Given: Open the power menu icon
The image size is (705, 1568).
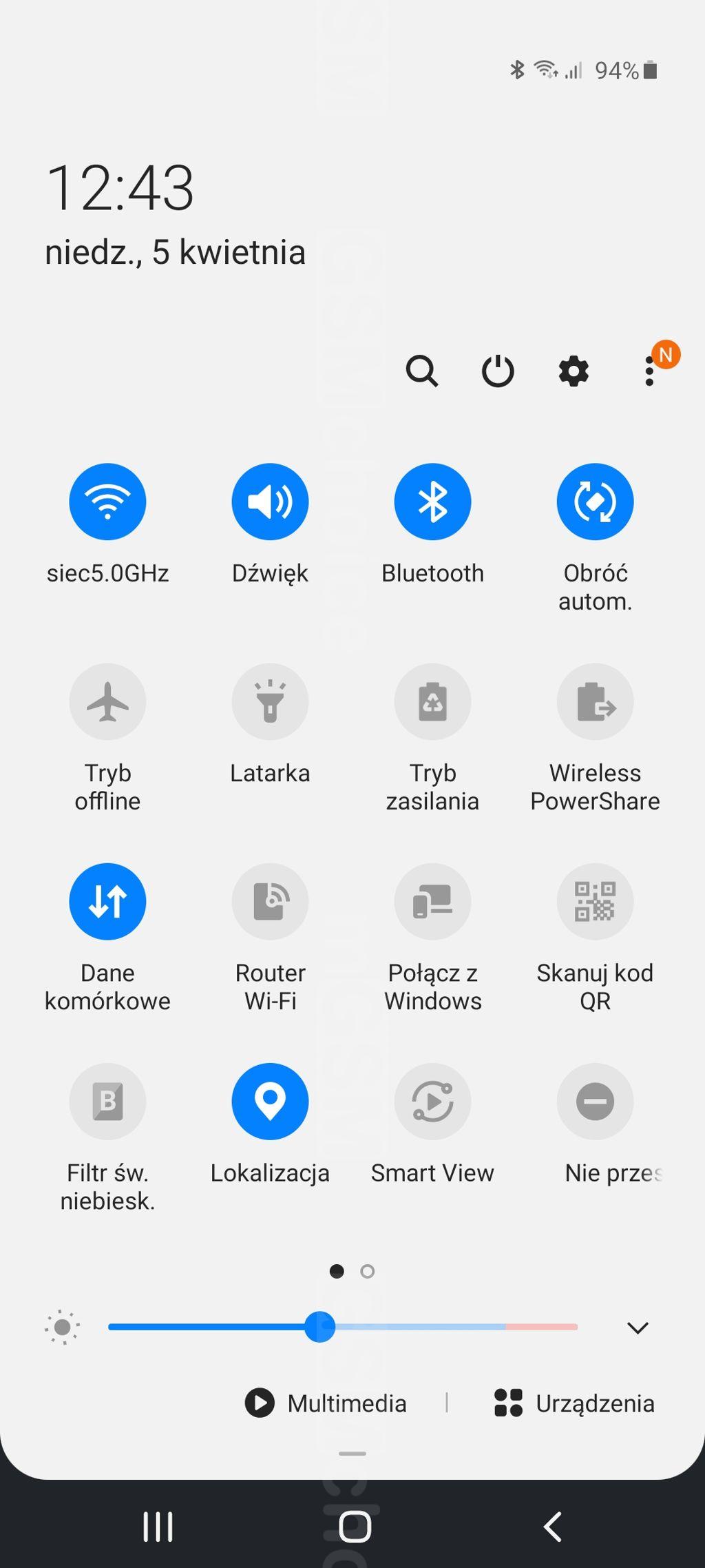Looking at the screenshot, I should (497, 371).
